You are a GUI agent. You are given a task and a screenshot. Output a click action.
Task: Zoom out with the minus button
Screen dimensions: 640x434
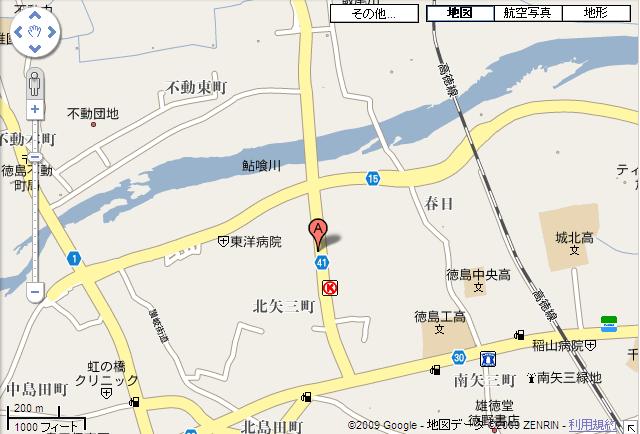click(35, 292)
